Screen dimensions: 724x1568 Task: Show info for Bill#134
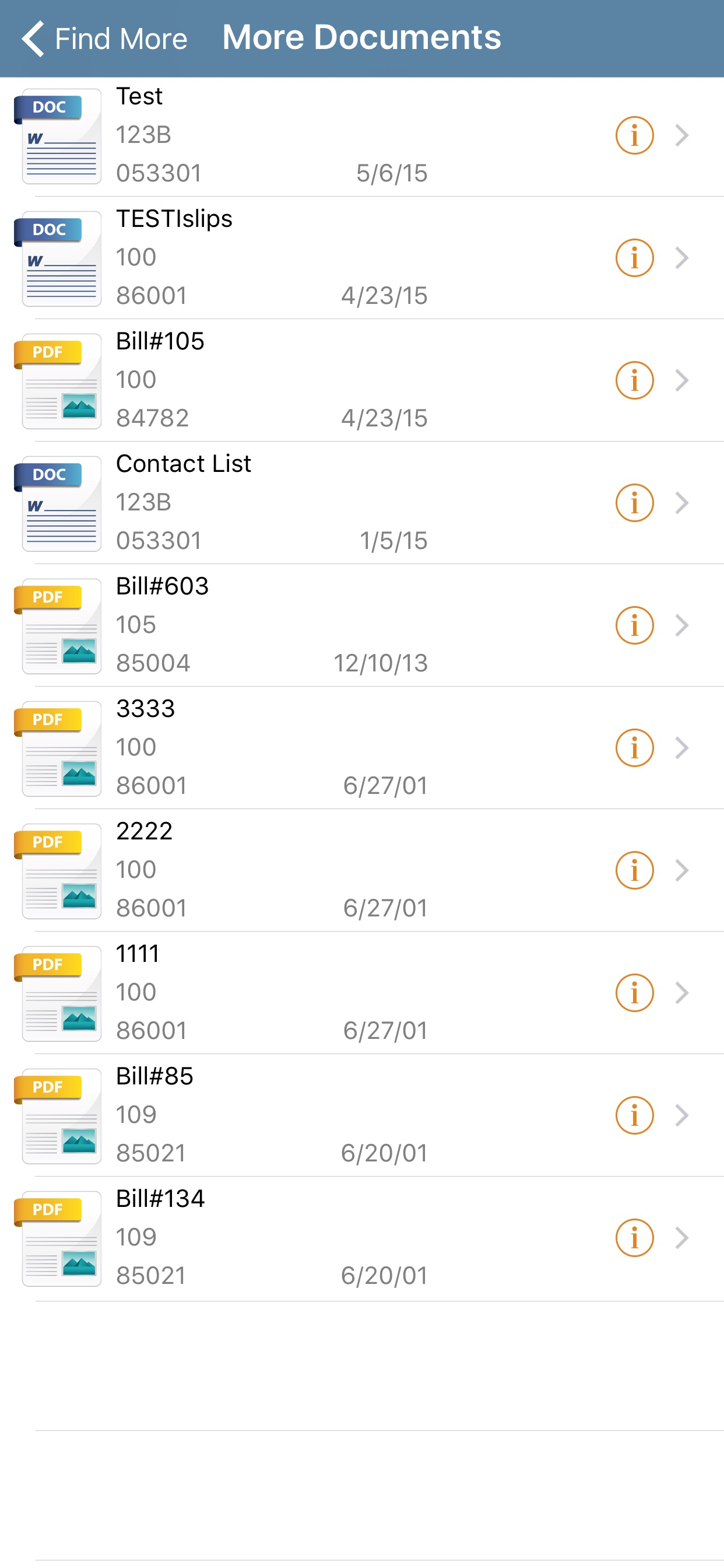pyautogui.click(x=634, y=1237)
